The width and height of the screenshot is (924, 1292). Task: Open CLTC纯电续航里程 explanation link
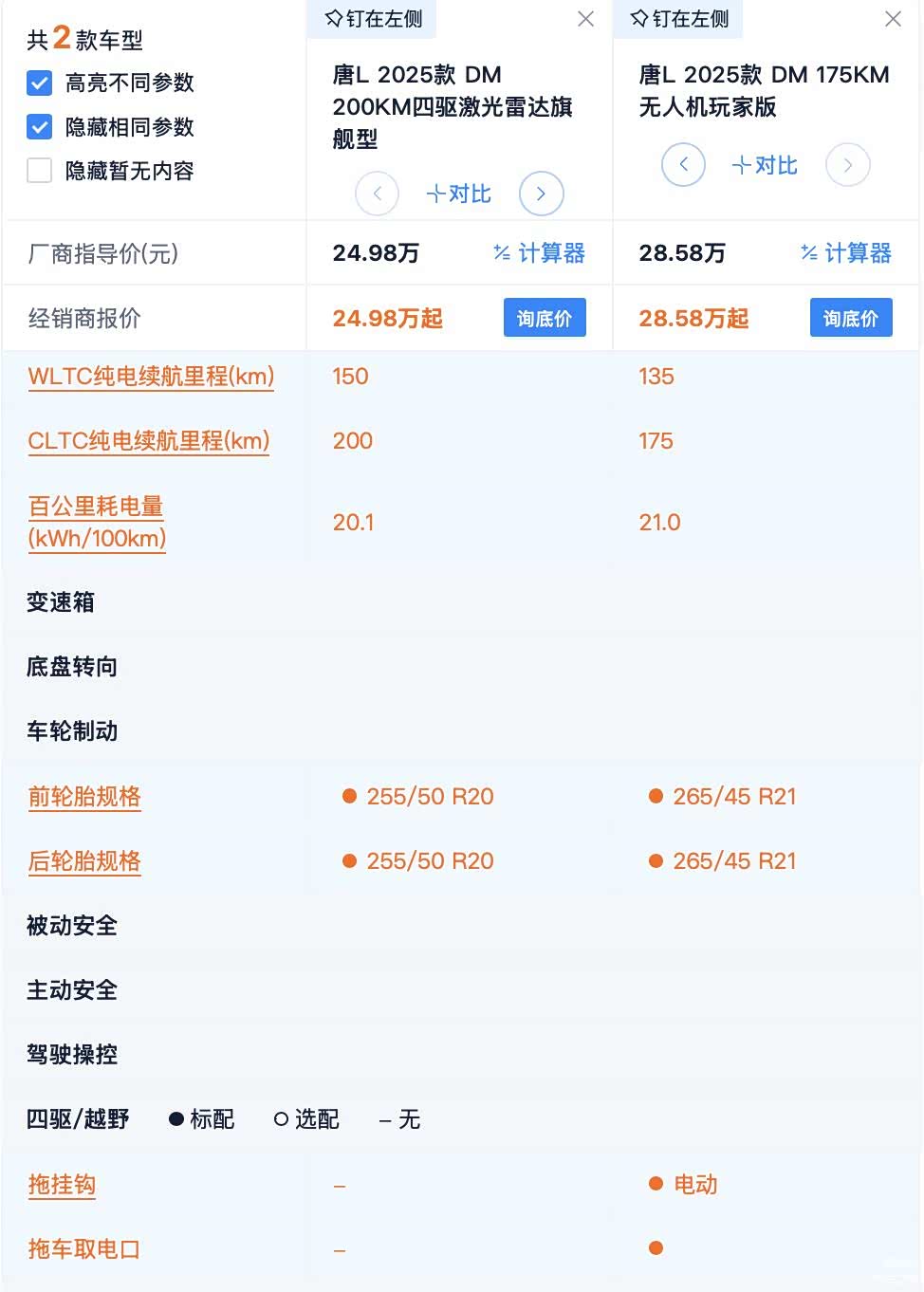[149, 441]
